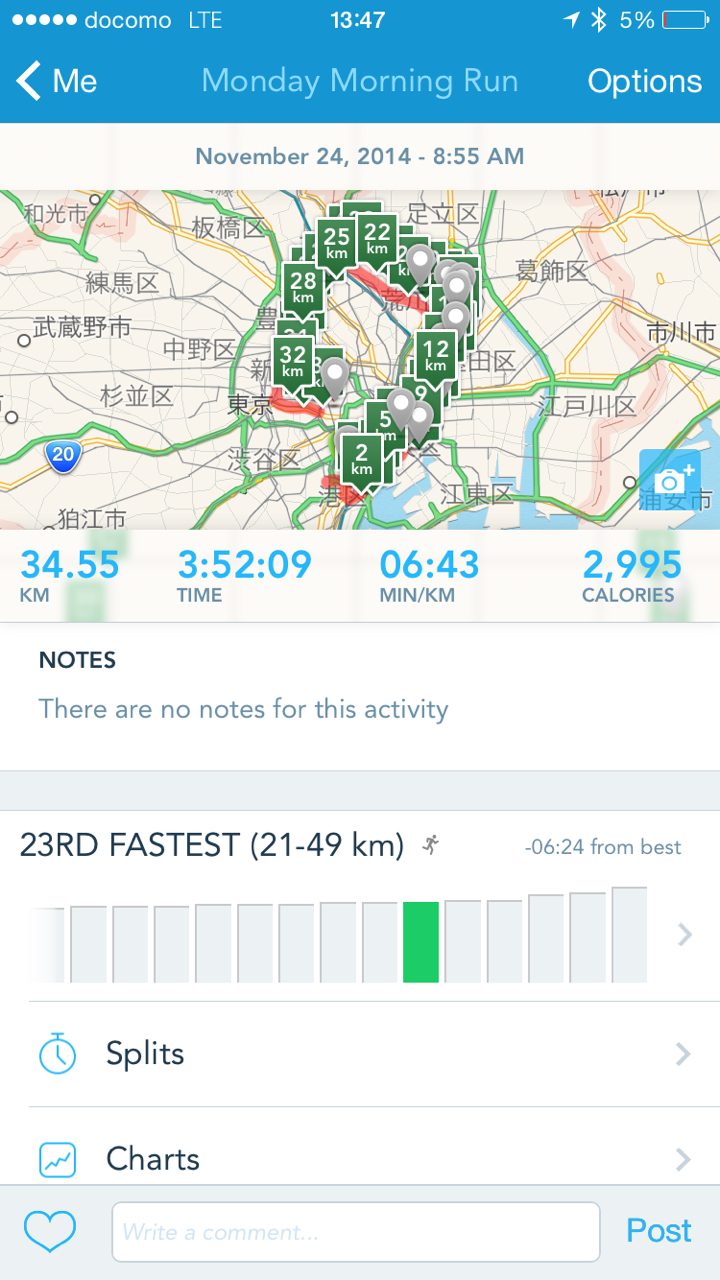Viewport: 720px width, 1280px height.
Task: Add a photo with the camera icon
Action: point(669,480)
